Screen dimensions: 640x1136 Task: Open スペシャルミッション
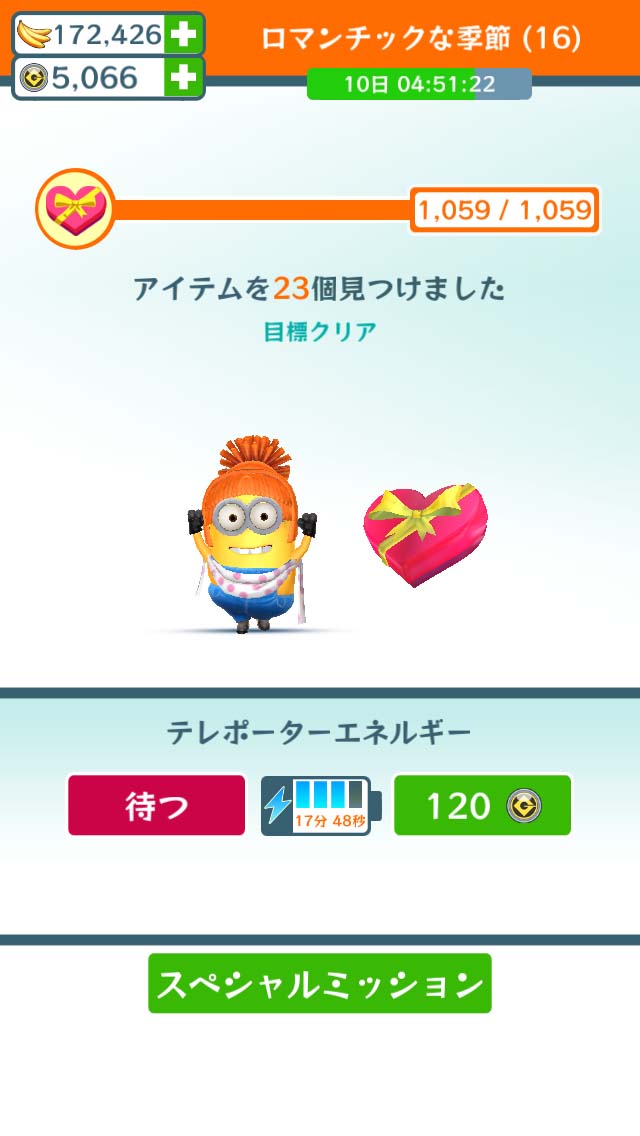point(320,983)
